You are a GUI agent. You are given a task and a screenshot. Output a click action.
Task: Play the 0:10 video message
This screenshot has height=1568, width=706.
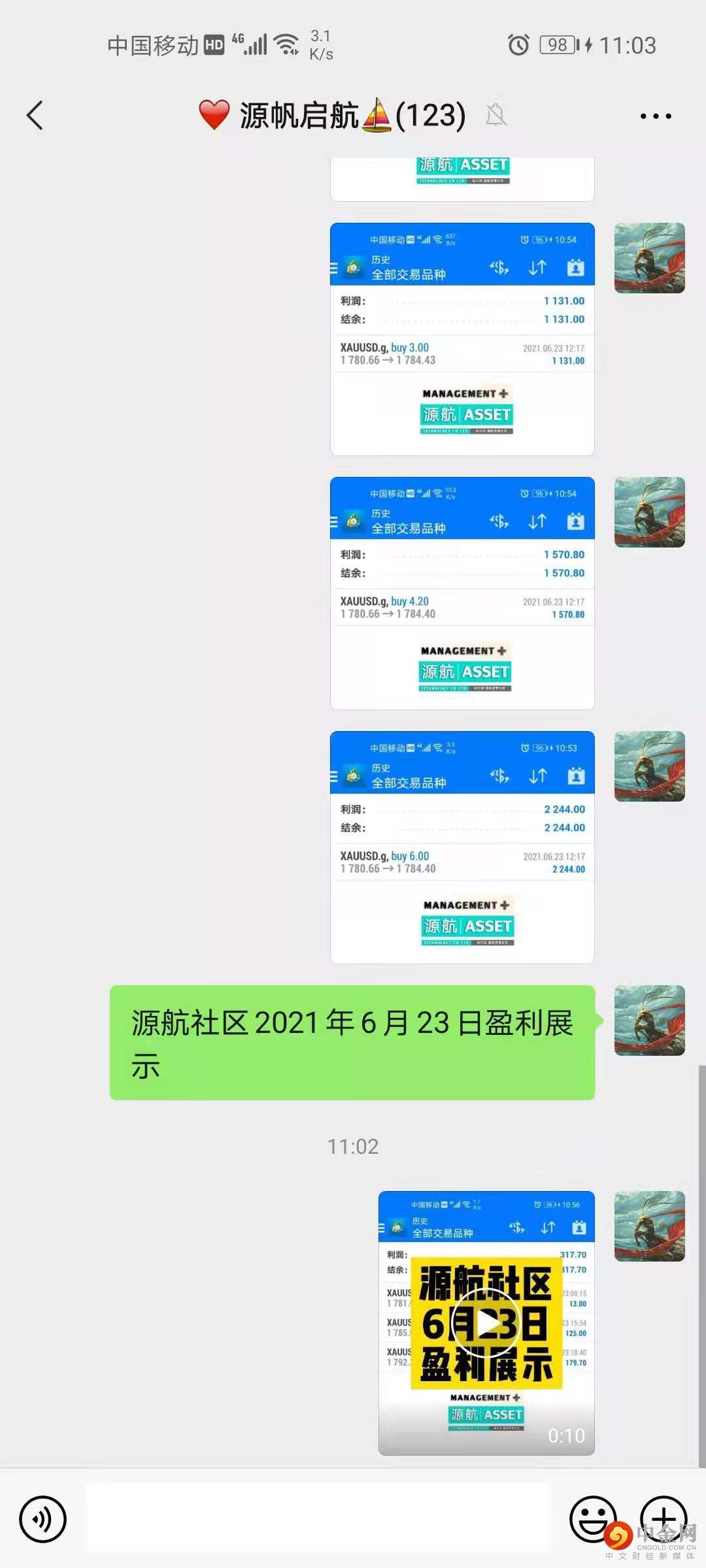click(486, 1323)
